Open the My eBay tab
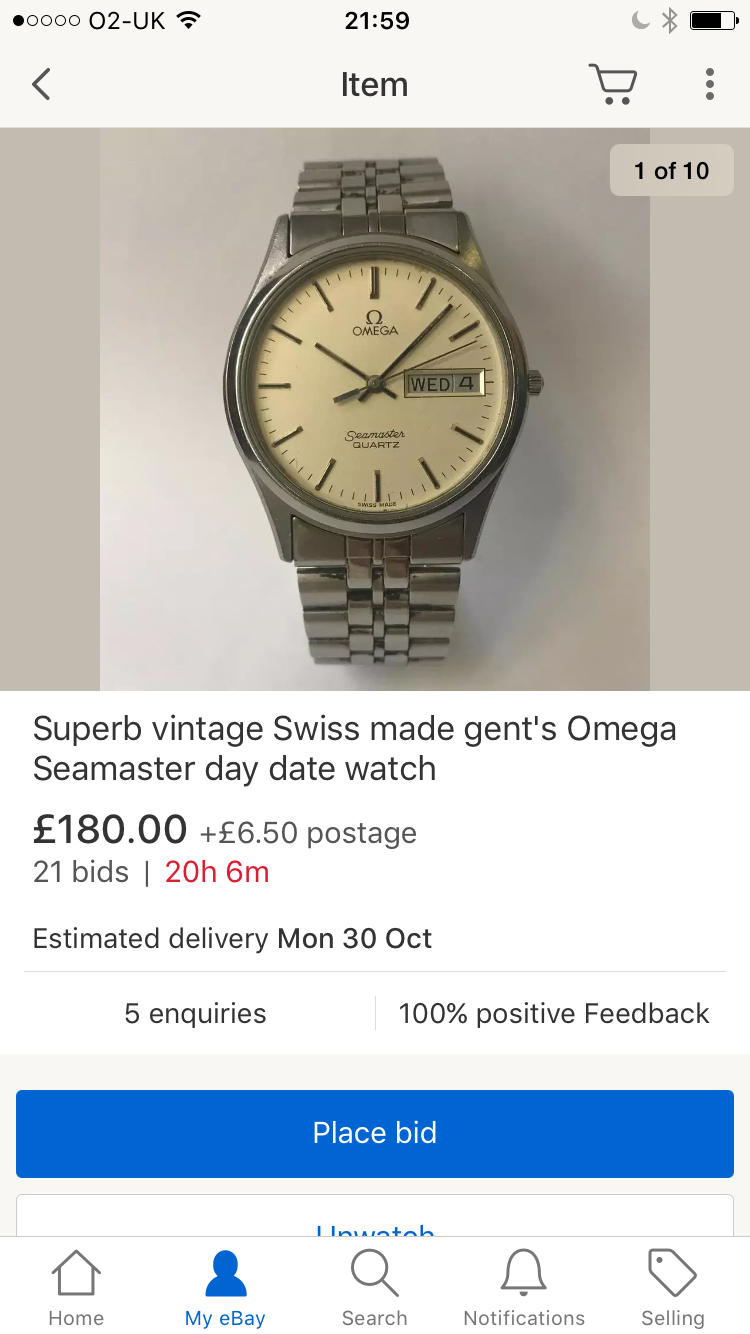The image size is (750, 1334). pos(225,1289)
